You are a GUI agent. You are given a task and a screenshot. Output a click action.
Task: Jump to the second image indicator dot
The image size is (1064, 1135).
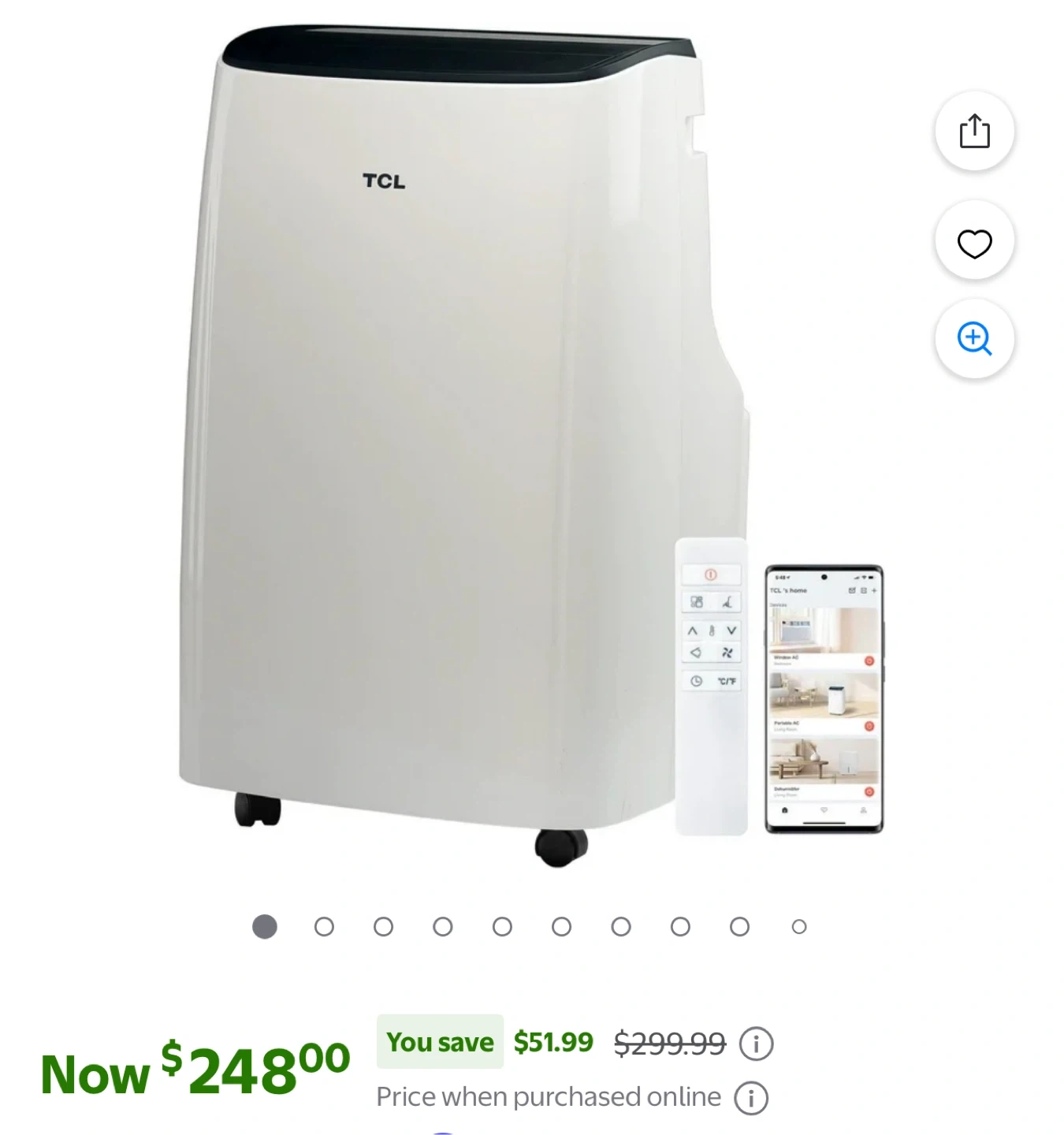[x=324, y=927]
